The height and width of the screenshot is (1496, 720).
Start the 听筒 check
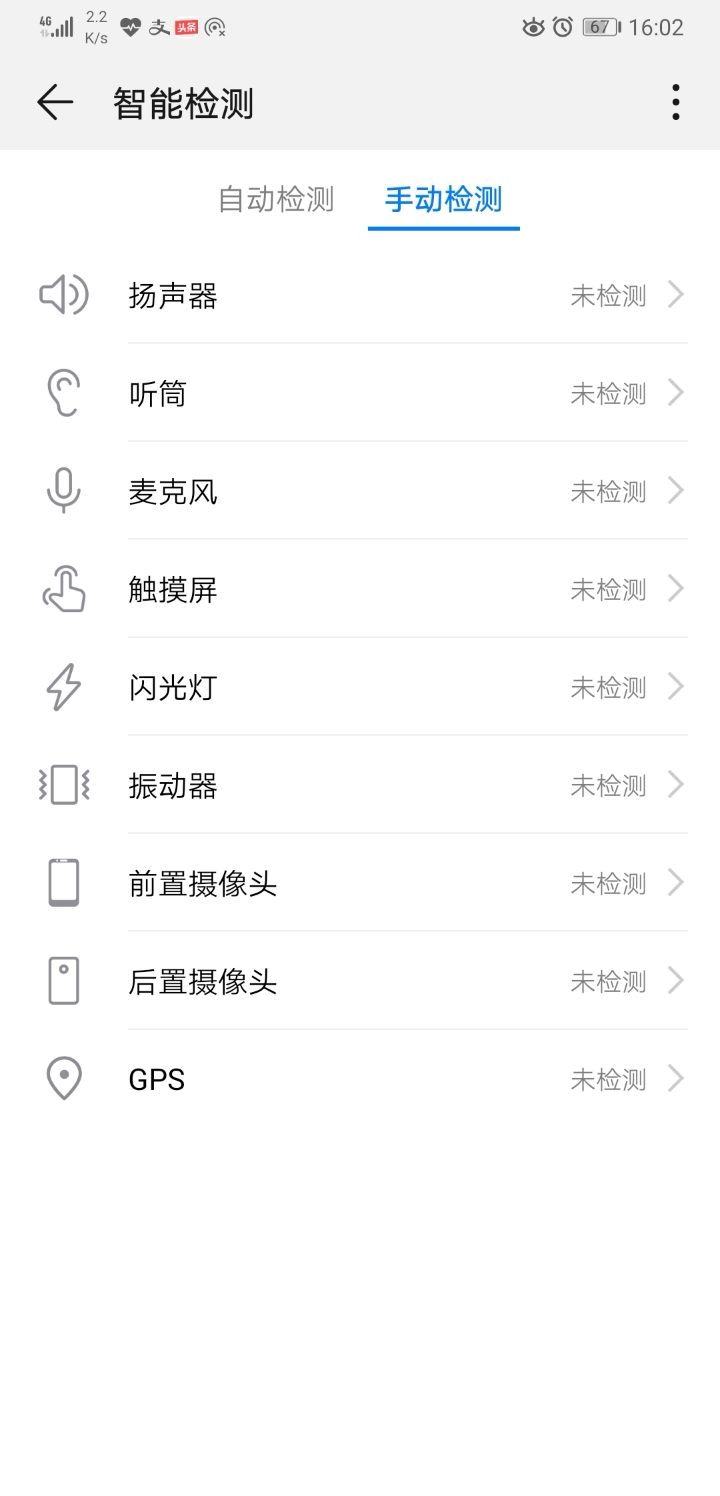pyautogui.click(x=360, y=393)
